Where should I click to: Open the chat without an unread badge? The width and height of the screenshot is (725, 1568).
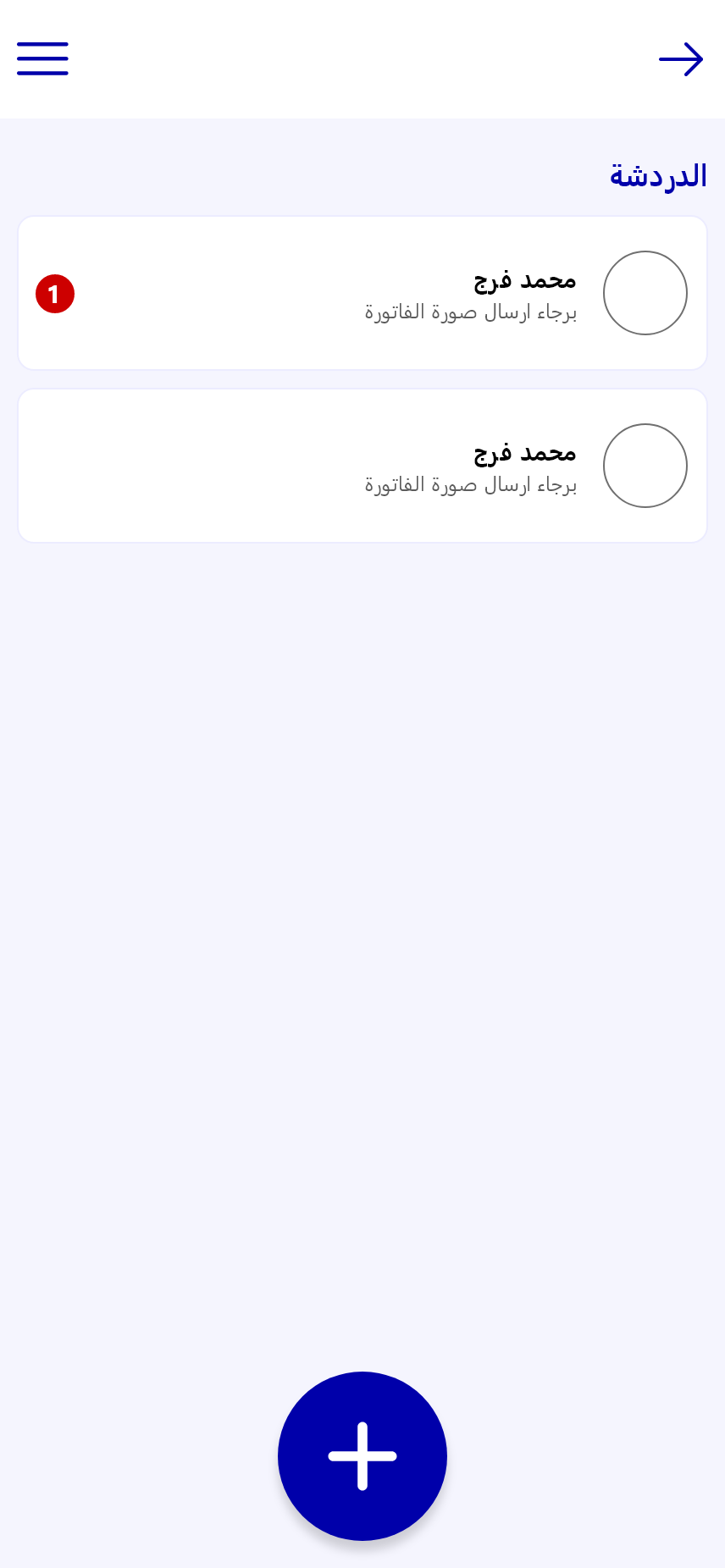tap(362, 466)
